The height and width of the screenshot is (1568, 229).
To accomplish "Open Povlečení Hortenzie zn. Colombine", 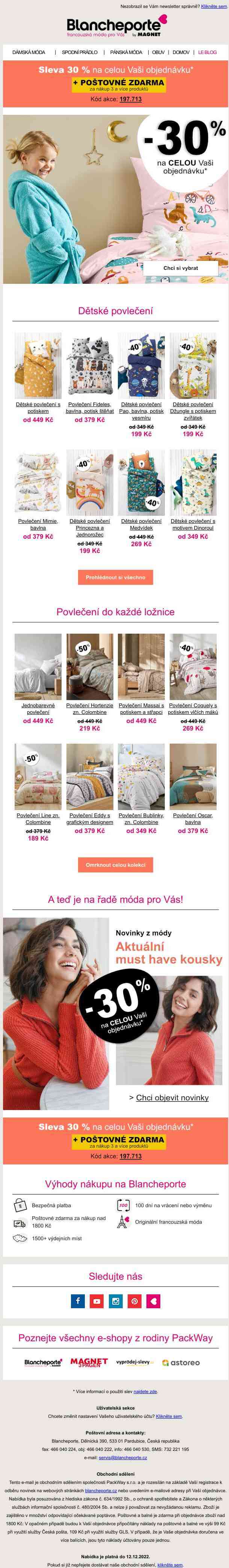I will pyautogui.click(x=89, y=708).
